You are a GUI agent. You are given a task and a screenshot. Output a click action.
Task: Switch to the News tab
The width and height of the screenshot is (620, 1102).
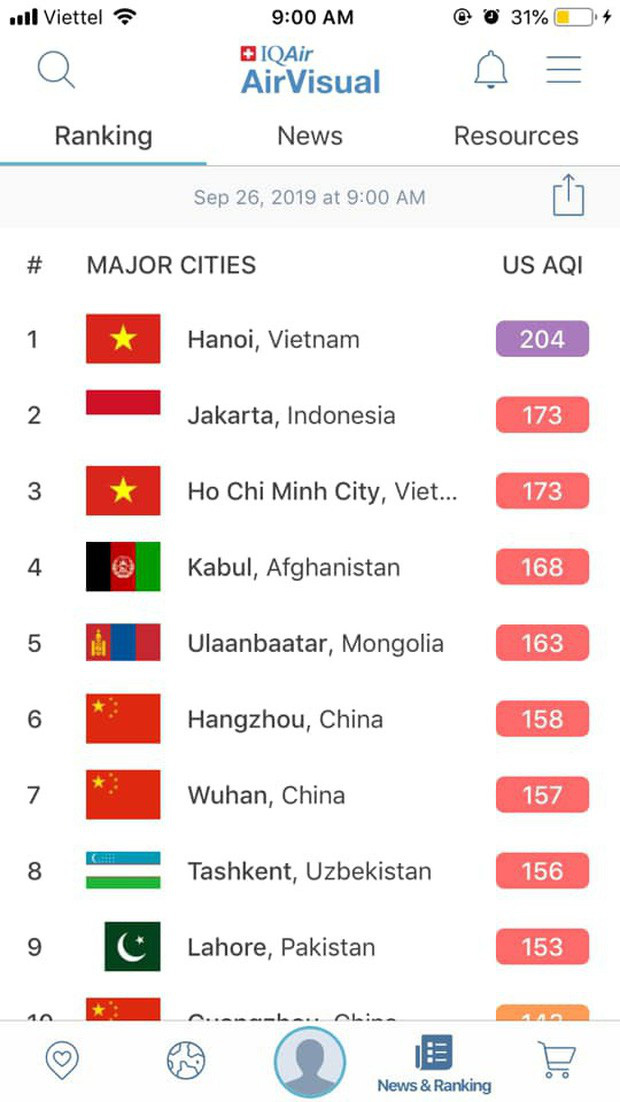coord(310,136)
